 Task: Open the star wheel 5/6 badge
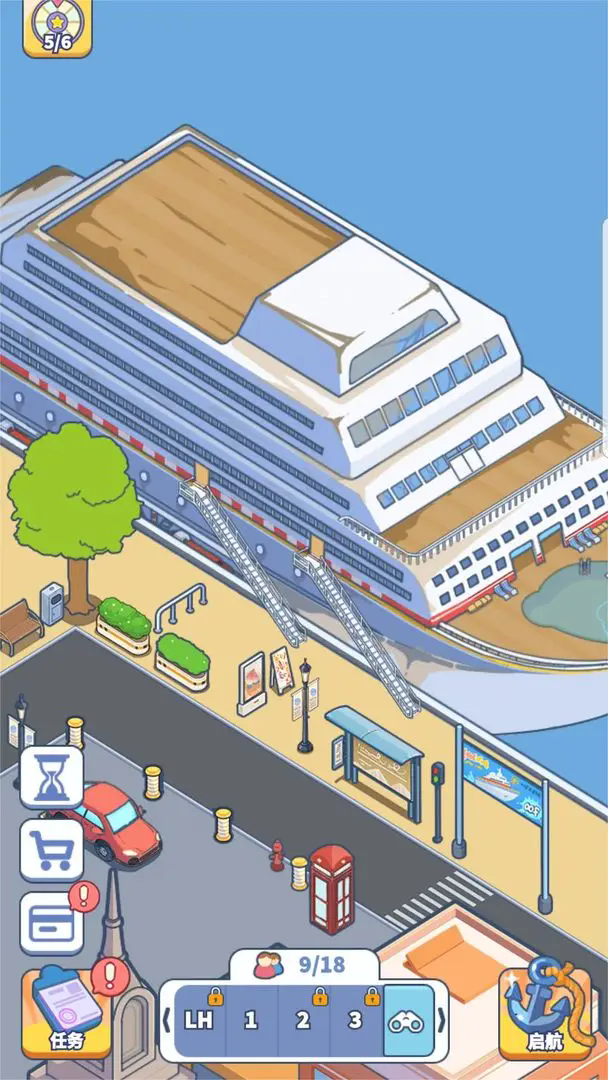coord(58,27)
